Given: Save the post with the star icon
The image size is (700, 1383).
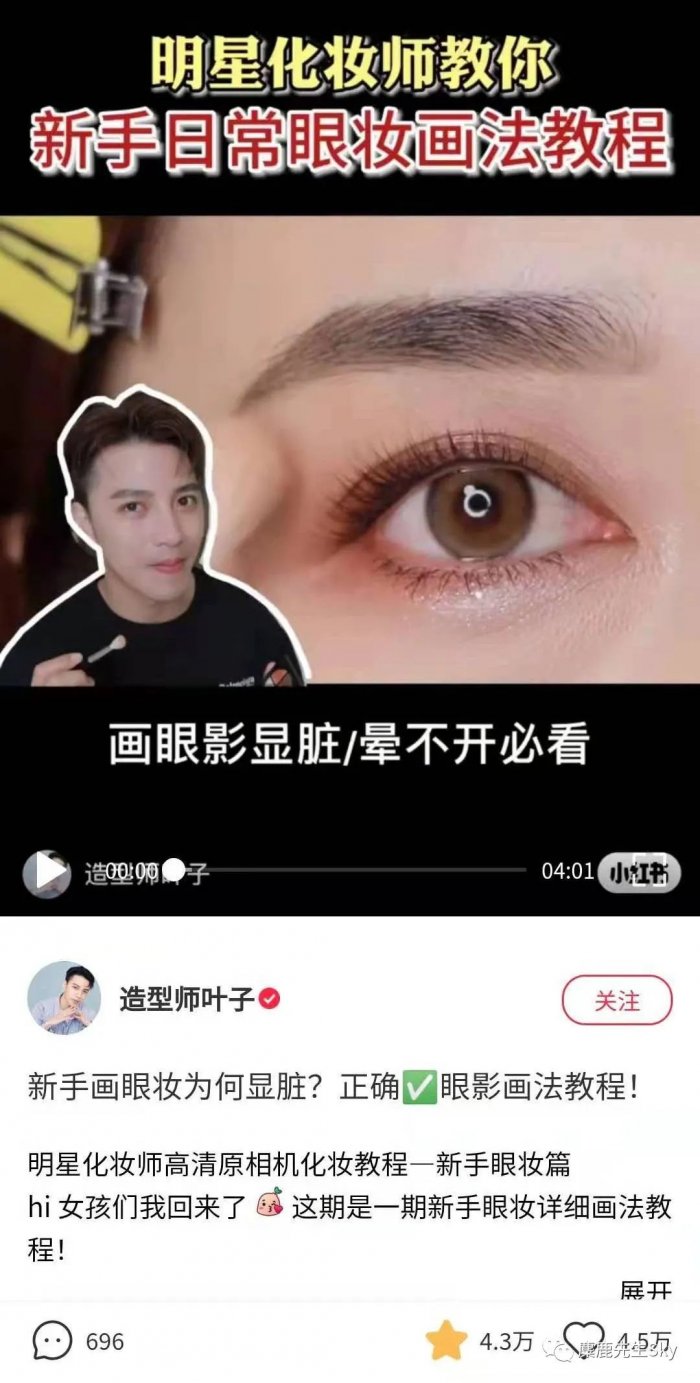Looking at the screenshot, I should click(x=447, y=1341).
